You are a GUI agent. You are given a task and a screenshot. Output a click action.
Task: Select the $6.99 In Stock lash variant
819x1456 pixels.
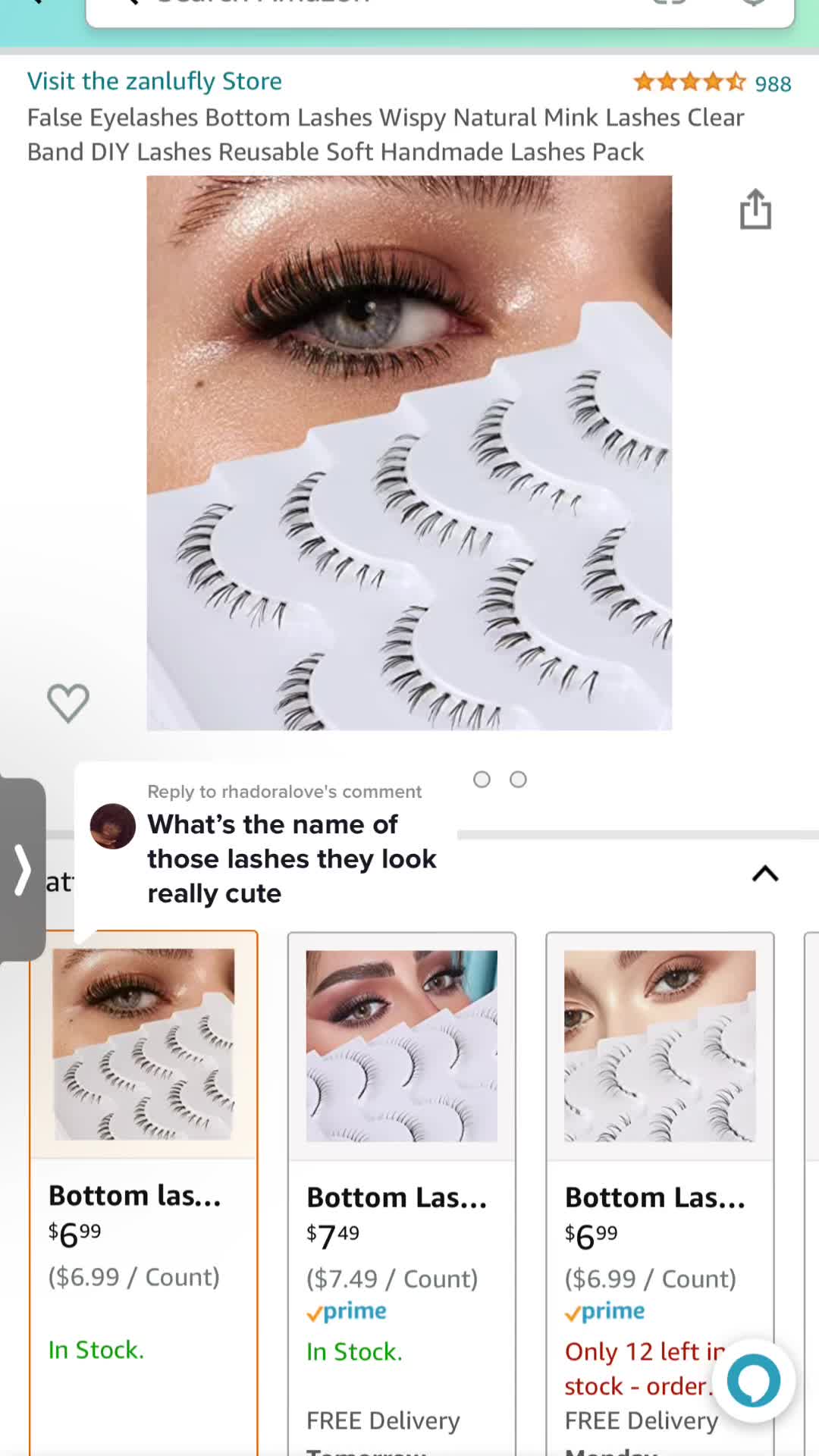[x=143, y=1191]
